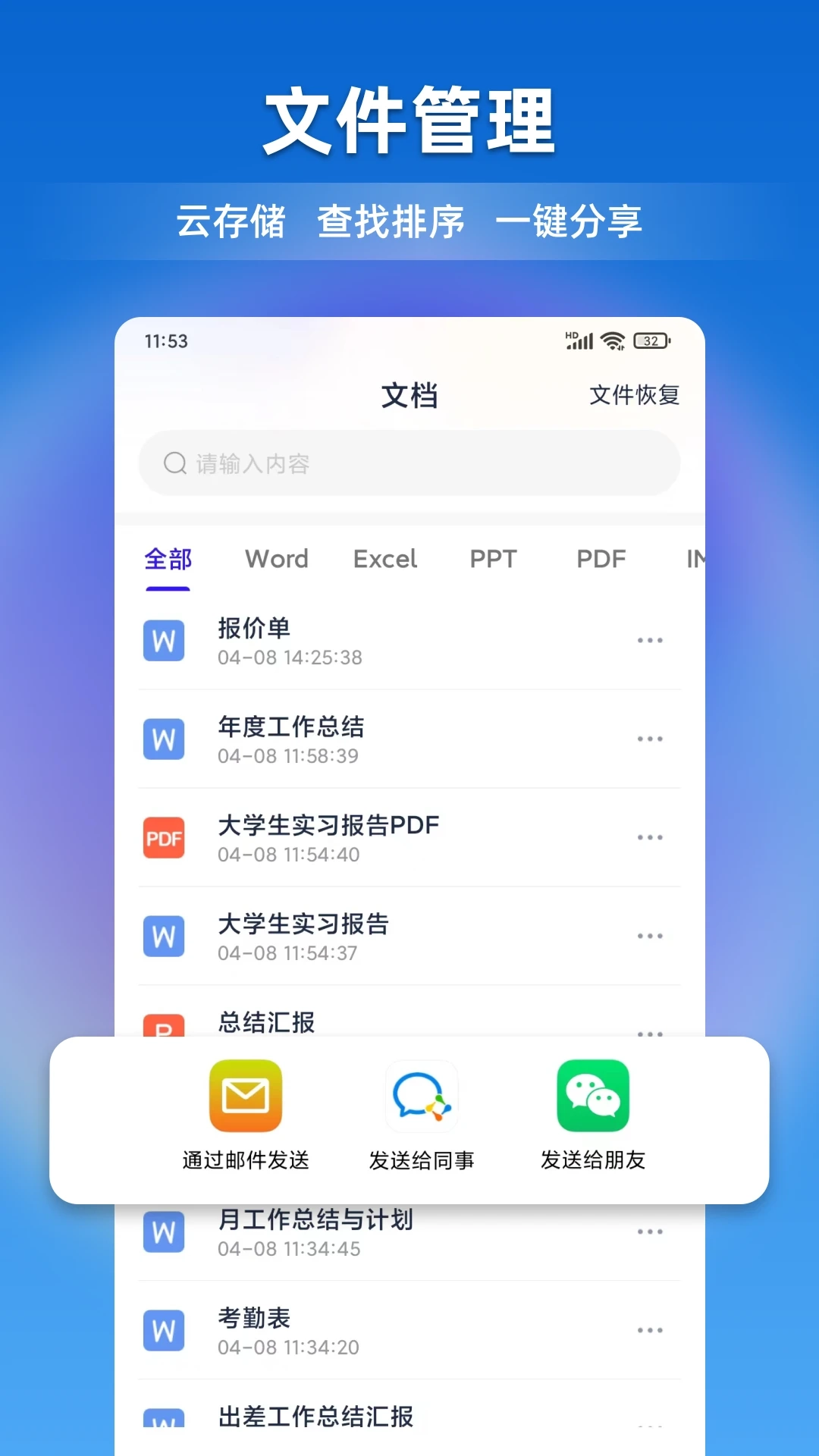Switch to the PPT tab
Screen dimensions: 819x1456
coord(492,559)
